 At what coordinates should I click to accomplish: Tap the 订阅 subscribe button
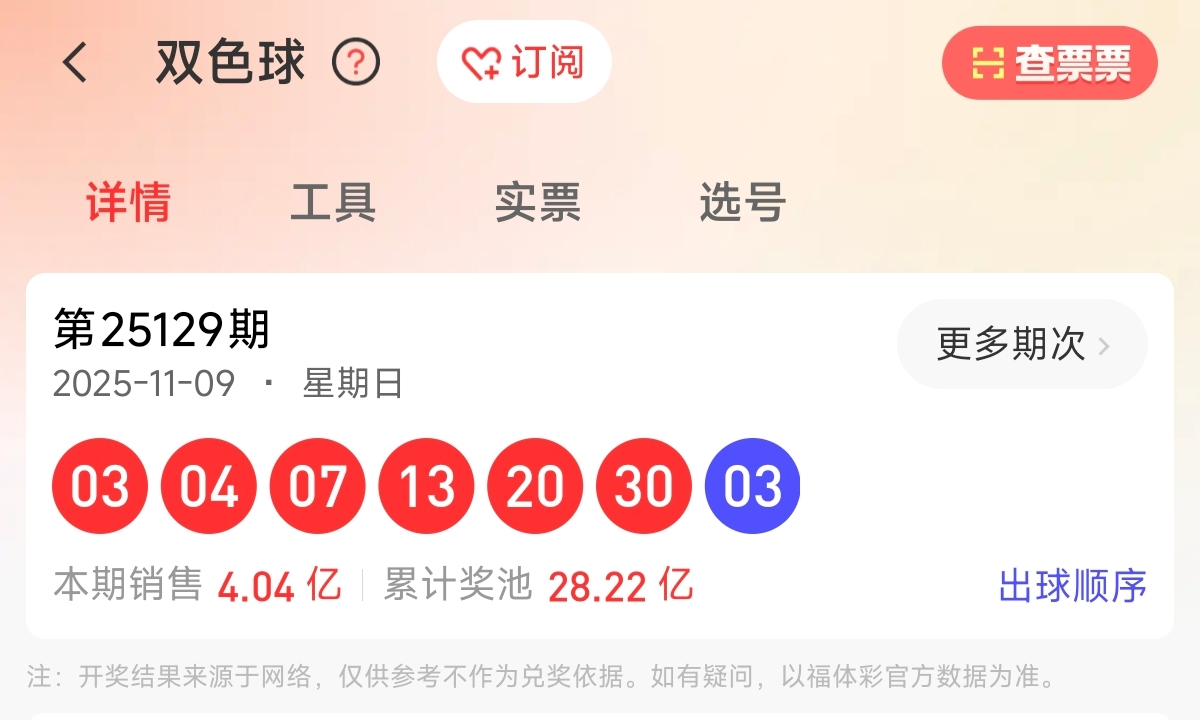click(523, 63)
